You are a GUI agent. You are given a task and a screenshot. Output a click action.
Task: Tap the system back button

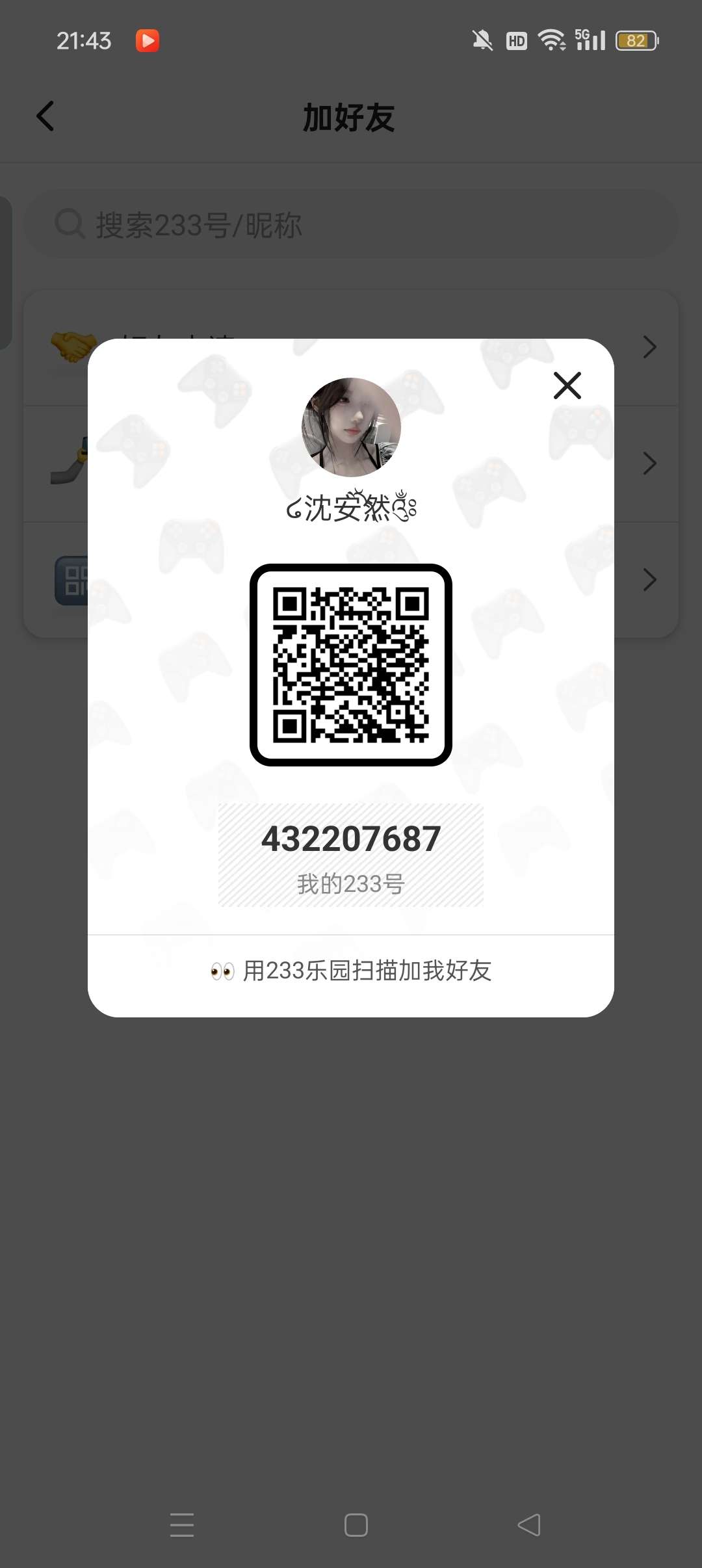coord(529,1524)
